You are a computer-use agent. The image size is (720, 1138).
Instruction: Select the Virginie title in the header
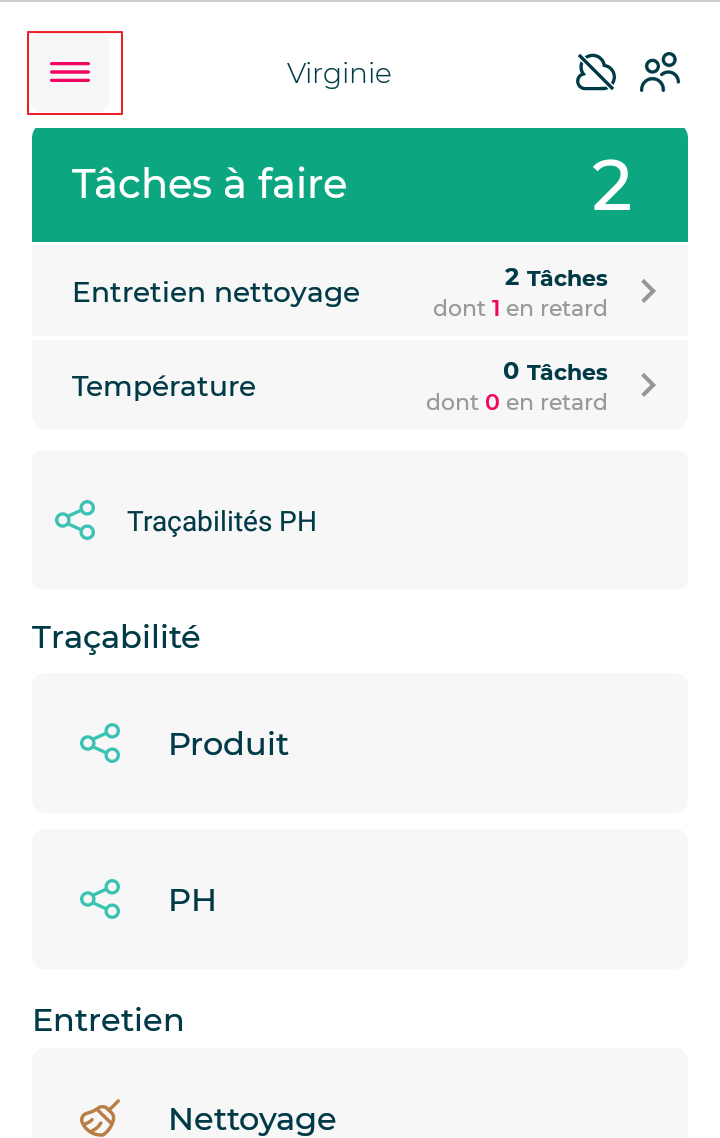(339, 72)
